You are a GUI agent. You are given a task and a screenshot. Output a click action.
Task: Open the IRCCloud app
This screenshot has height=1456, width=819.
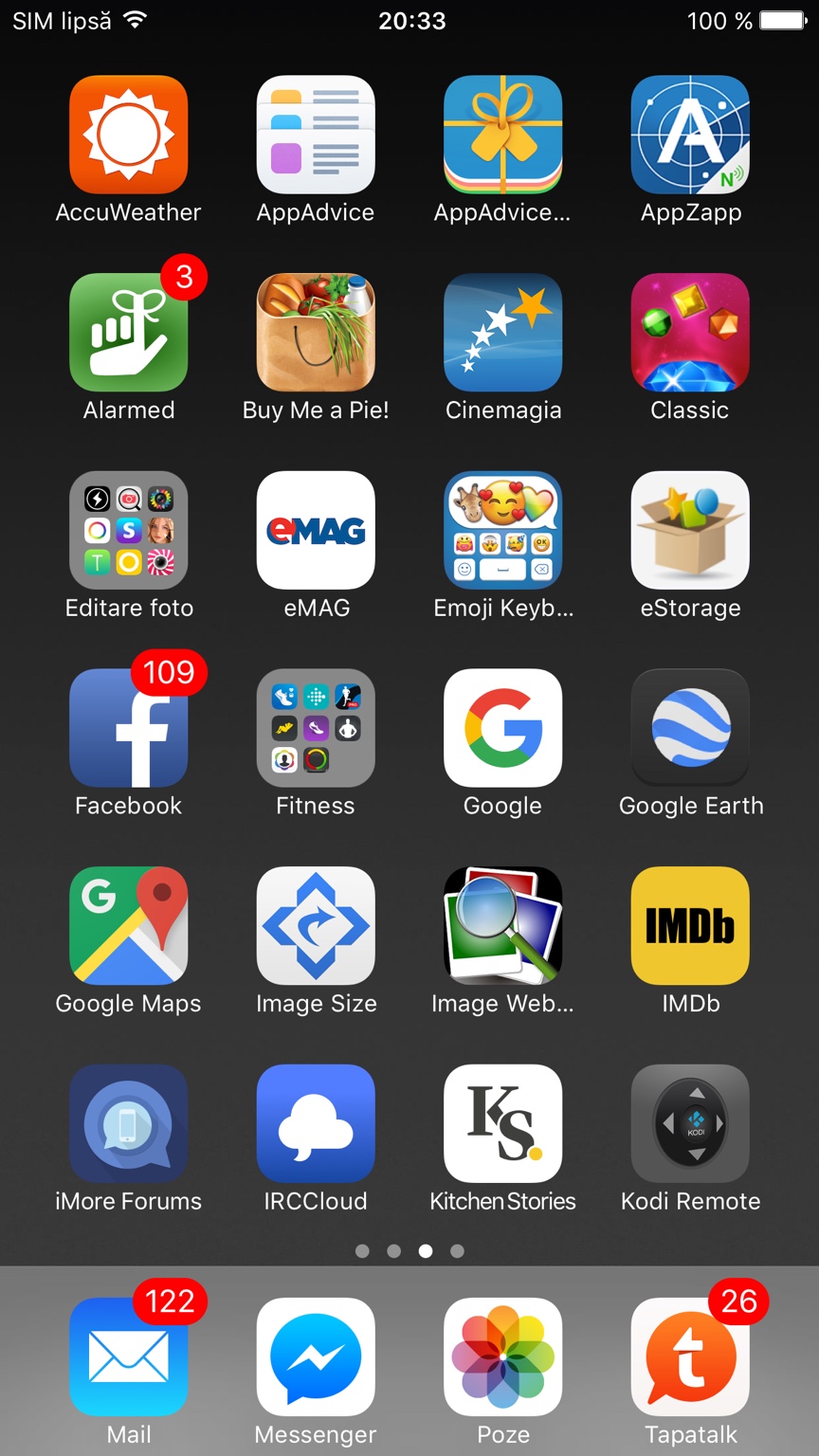click(316, 1123)
